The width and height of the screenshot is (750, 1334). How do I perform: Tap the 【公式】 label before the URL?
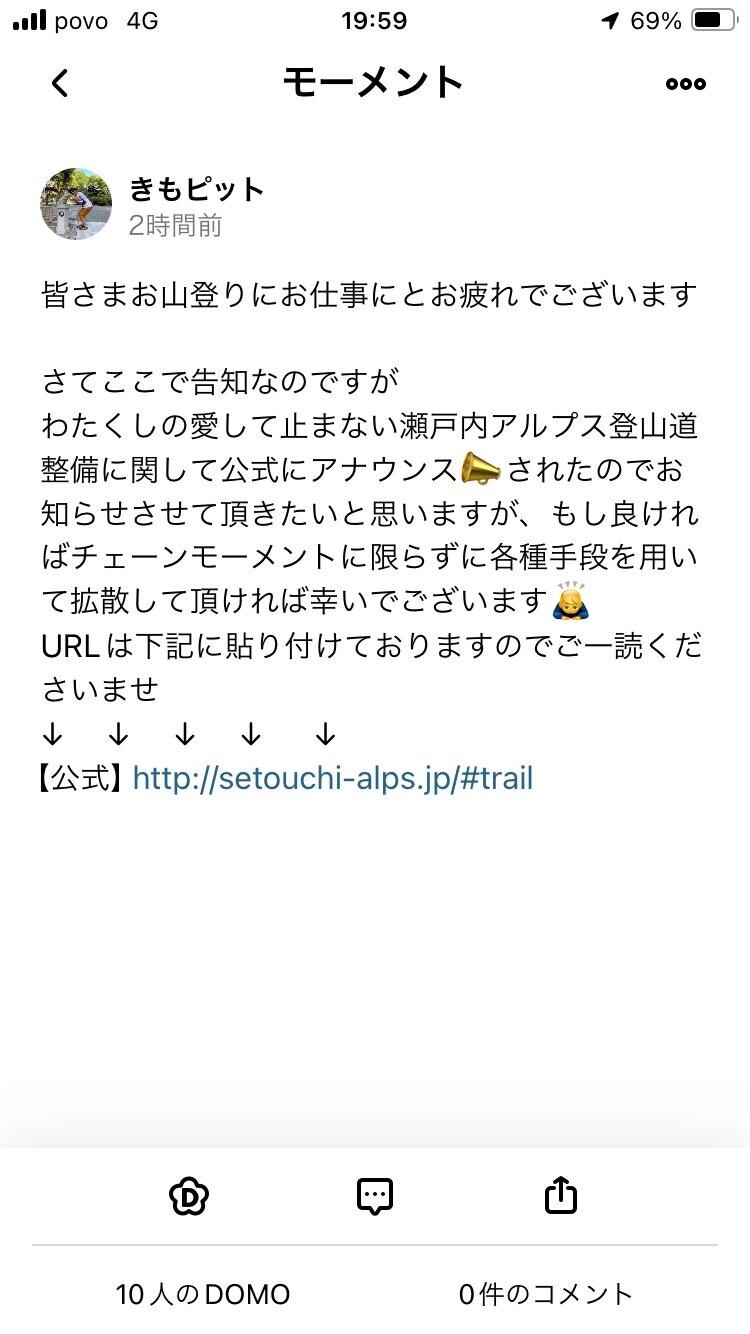click(75, 778)
